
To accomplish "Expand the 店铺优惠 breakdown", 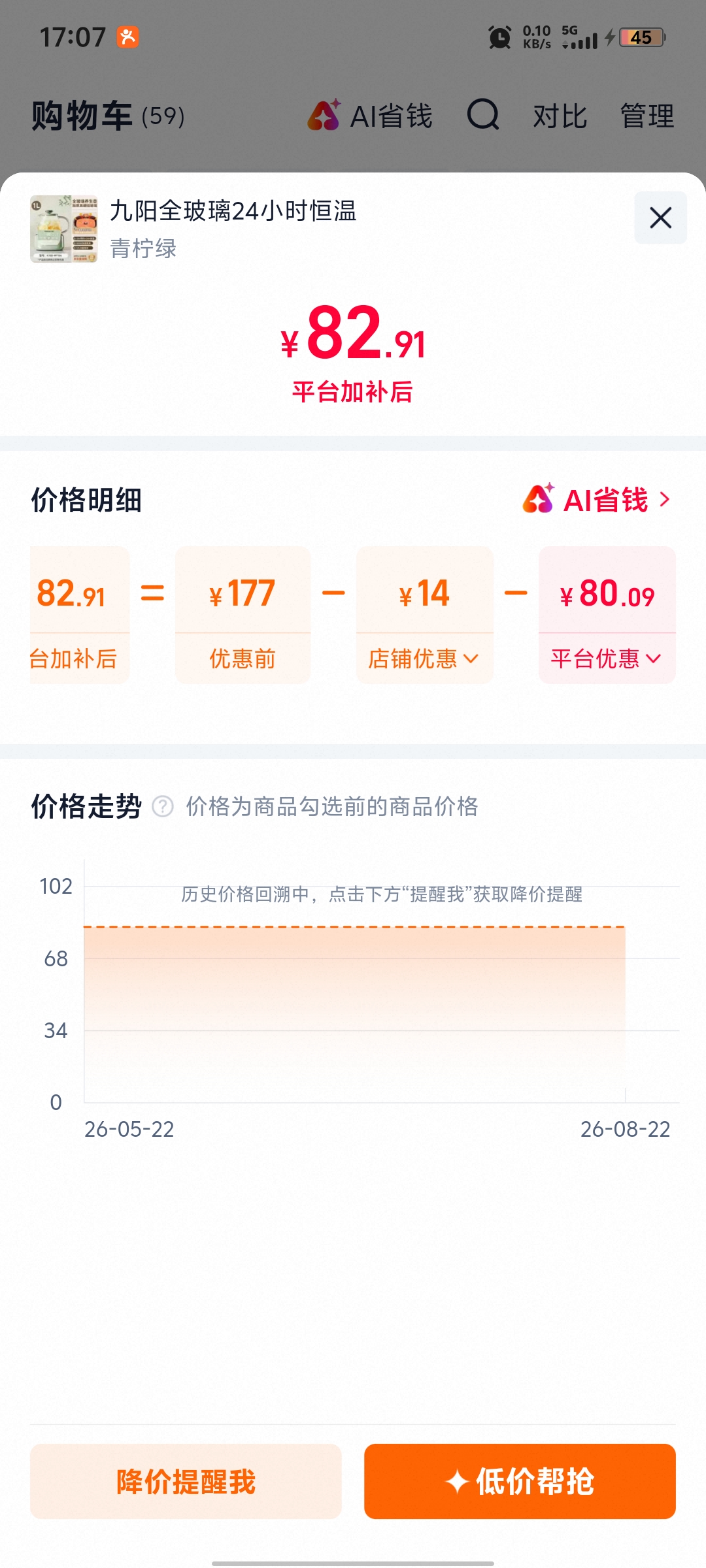I will (x=424, y=659).
